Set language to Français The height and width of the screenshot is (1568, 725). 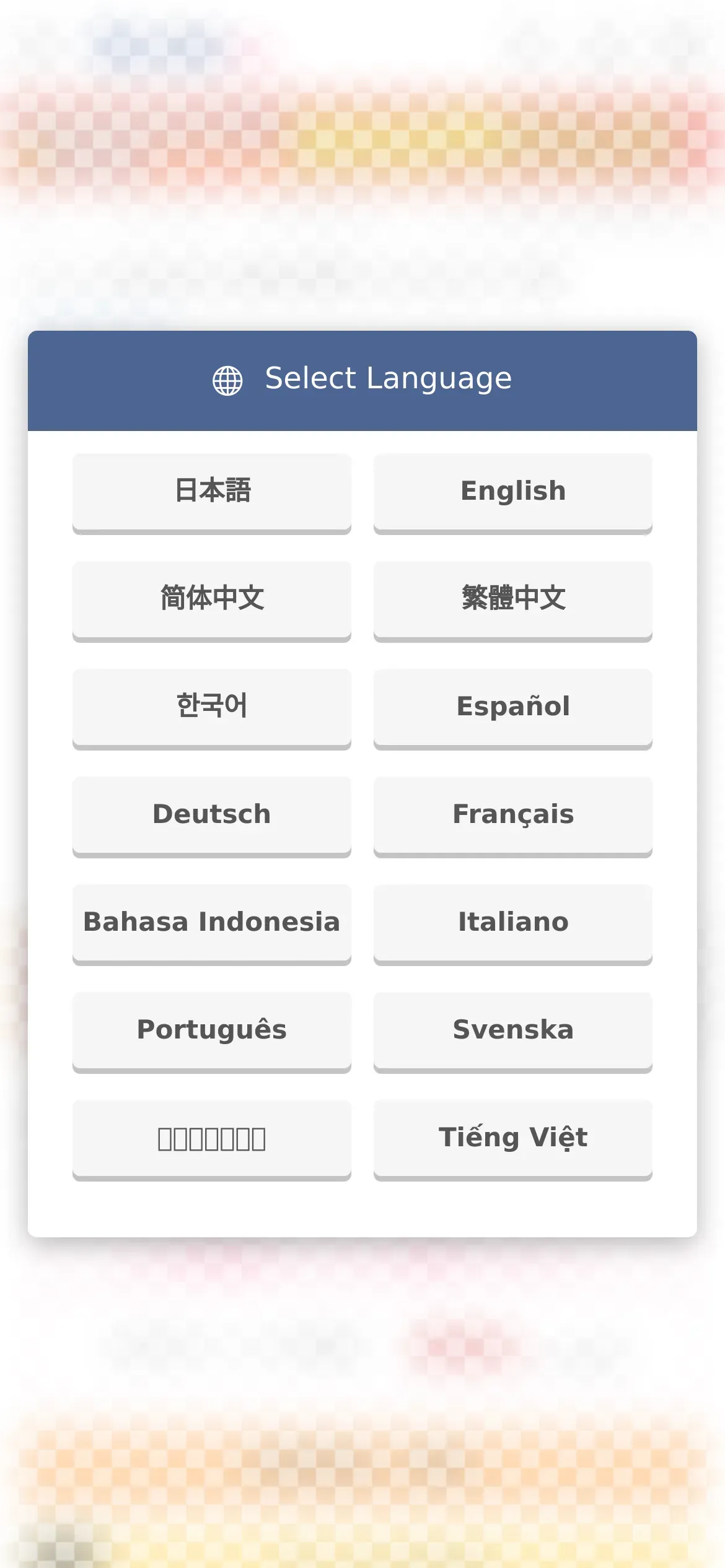tap(513, 816)
